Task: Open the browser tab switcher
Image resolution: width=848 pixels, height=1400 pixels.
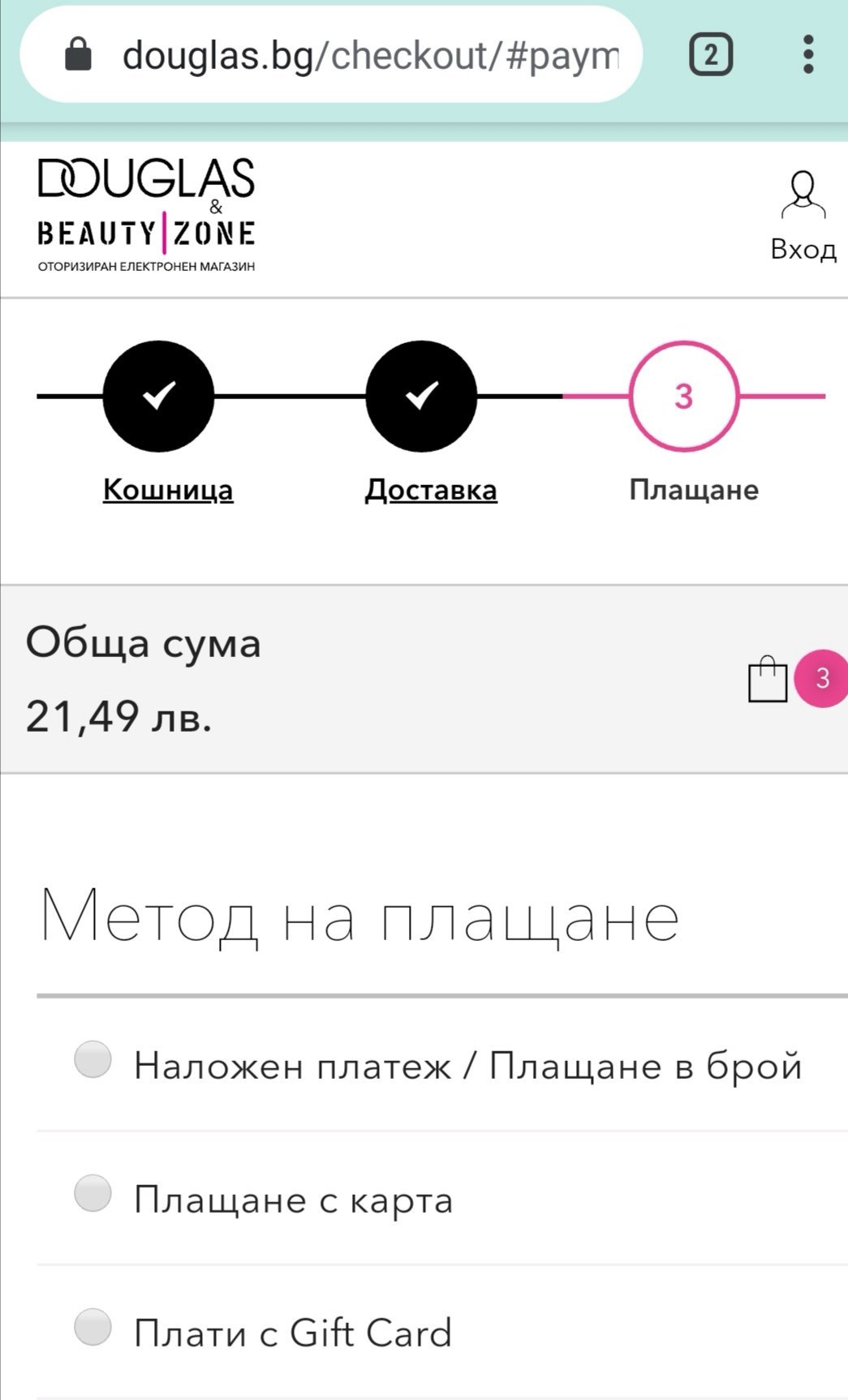Action: (x=711, y=55)
